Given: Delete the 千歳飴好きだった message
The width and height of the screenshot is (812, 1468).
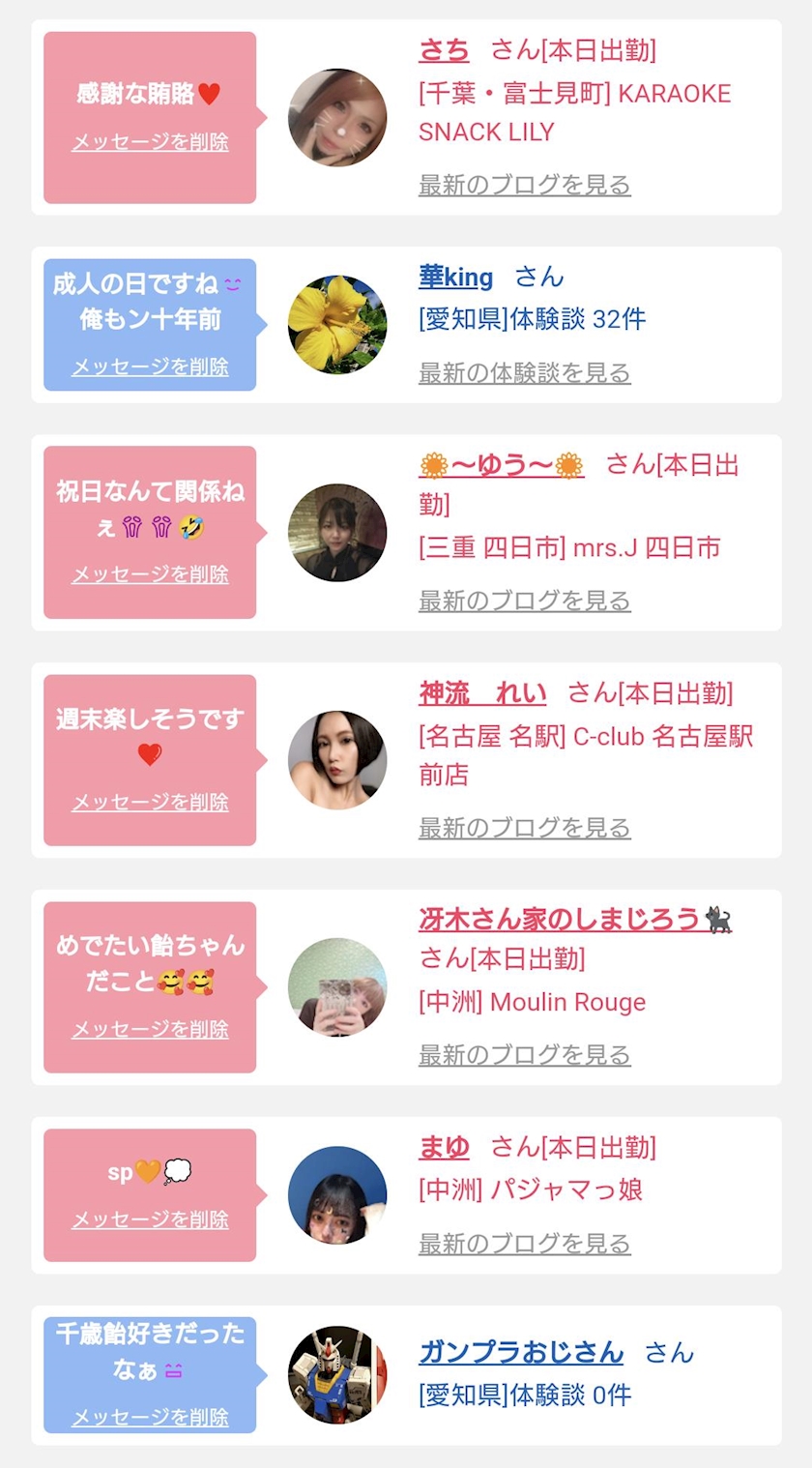Looking at the screenshot, I should tap(150, 1417).
